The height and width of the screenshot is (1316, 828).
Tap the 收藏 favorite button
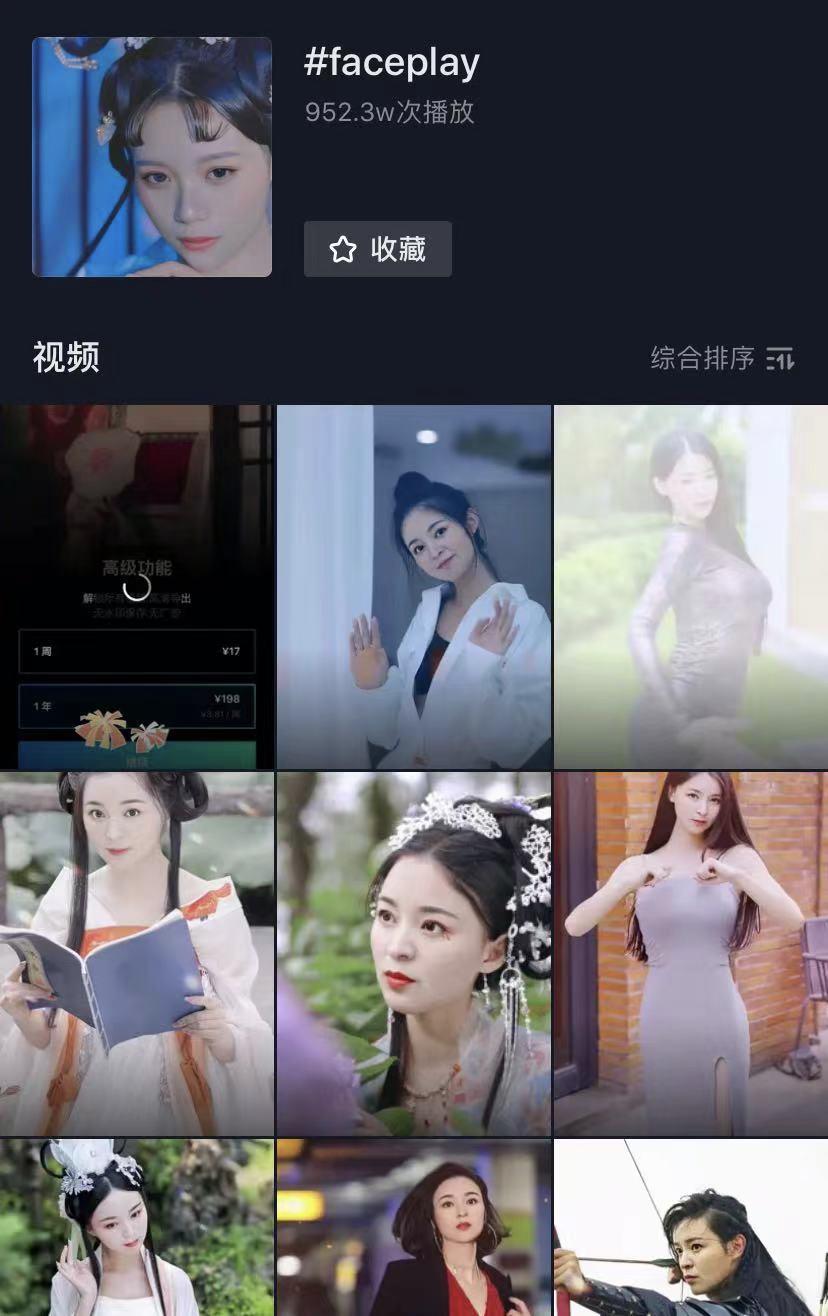point(378,249)
